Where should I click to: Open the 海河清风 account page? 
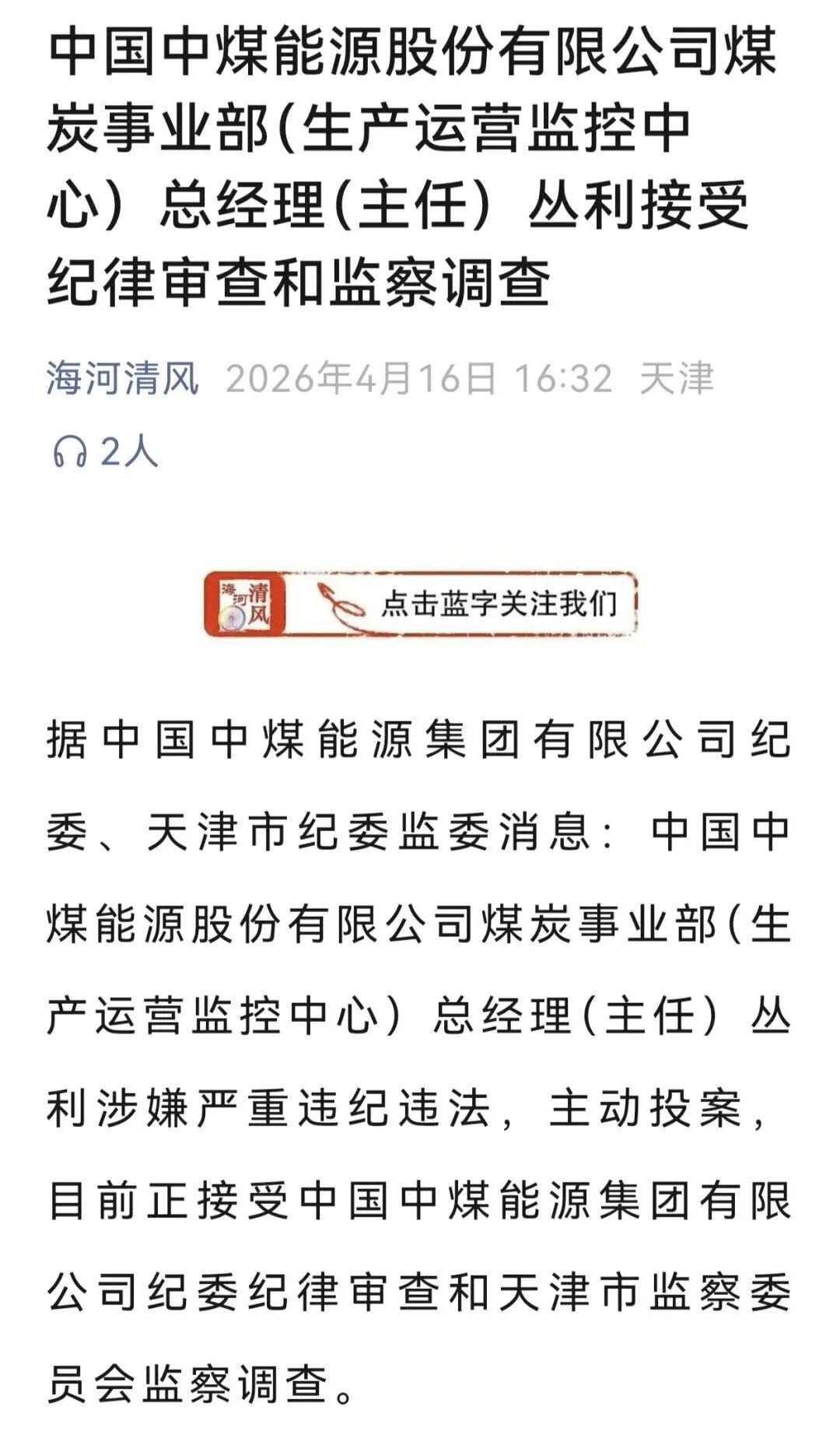pyautogui.click(x=122, y=379)
